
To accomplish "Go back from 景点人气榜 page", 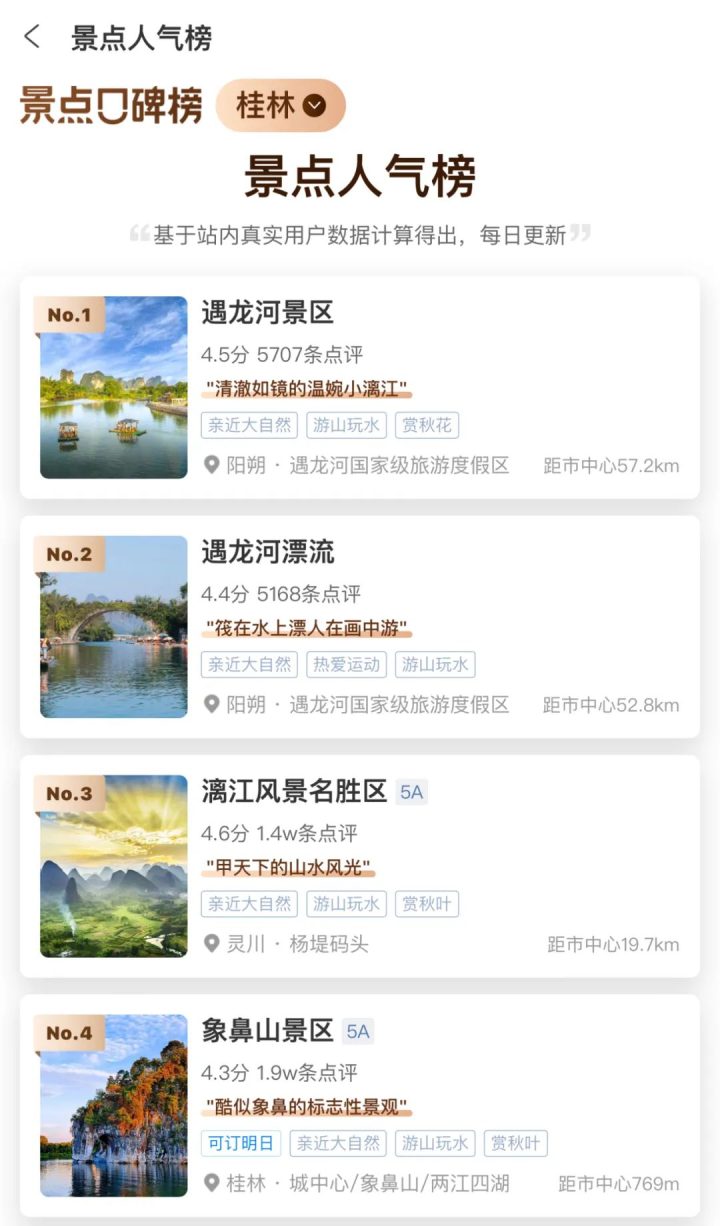I will click(32, 38).
